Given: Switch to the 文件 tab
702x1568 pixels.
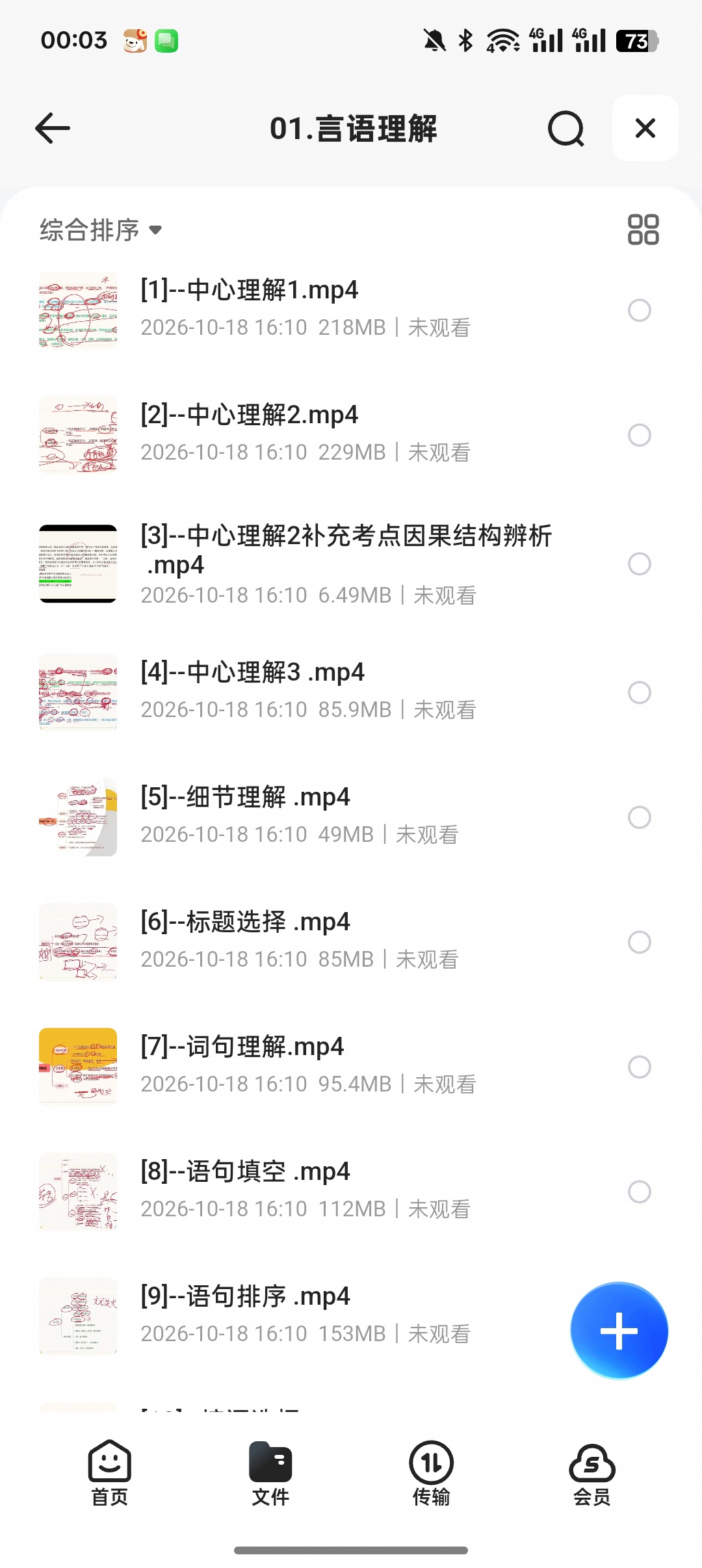Looking at the screenshot, I should coord(270,1474).
